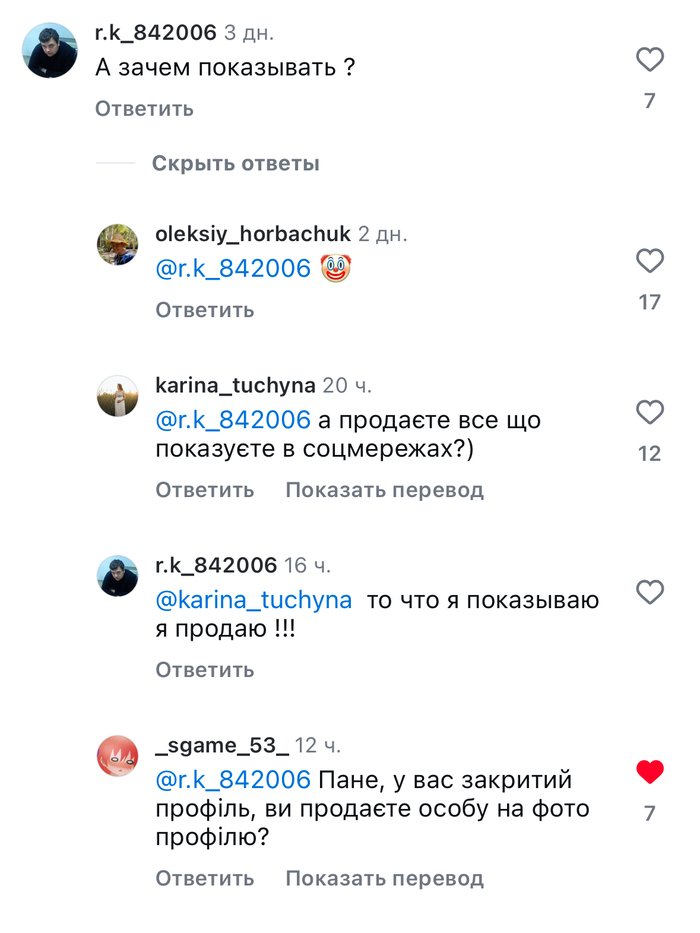Tap @r.k_842006 mention in _sgame_53_'s comment
The height and width of the screenshot is (933, 700).
tap(233, 780)
